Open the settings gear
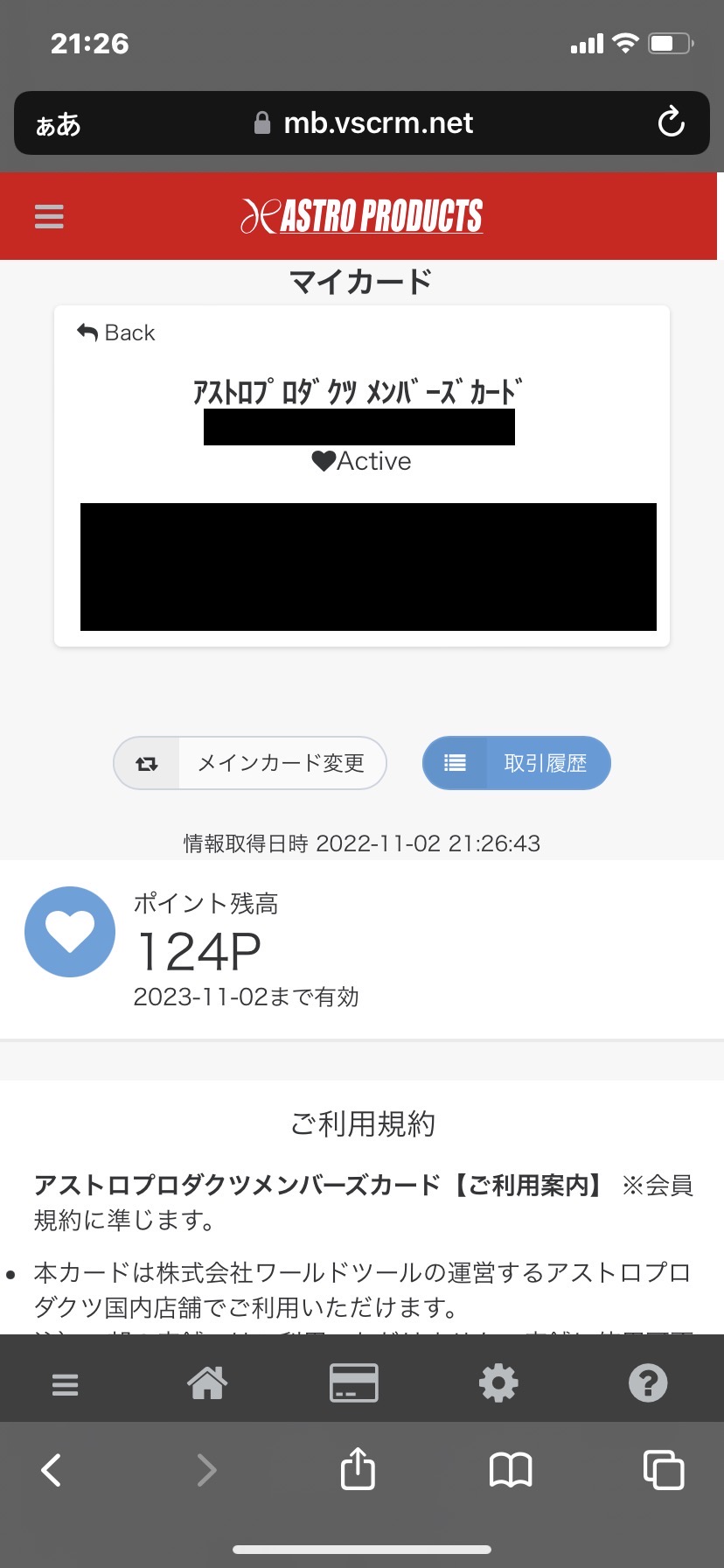 [x=498, y=1383]
